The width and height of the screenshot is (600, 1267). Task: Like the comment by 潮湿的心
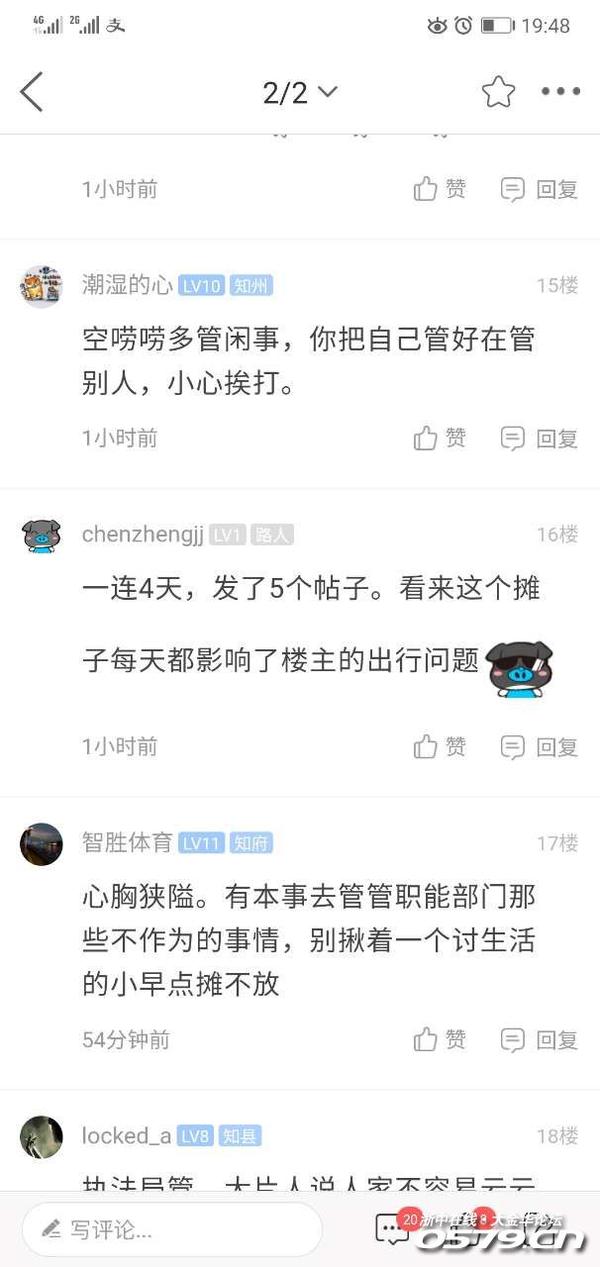click(x=440, y=438)
